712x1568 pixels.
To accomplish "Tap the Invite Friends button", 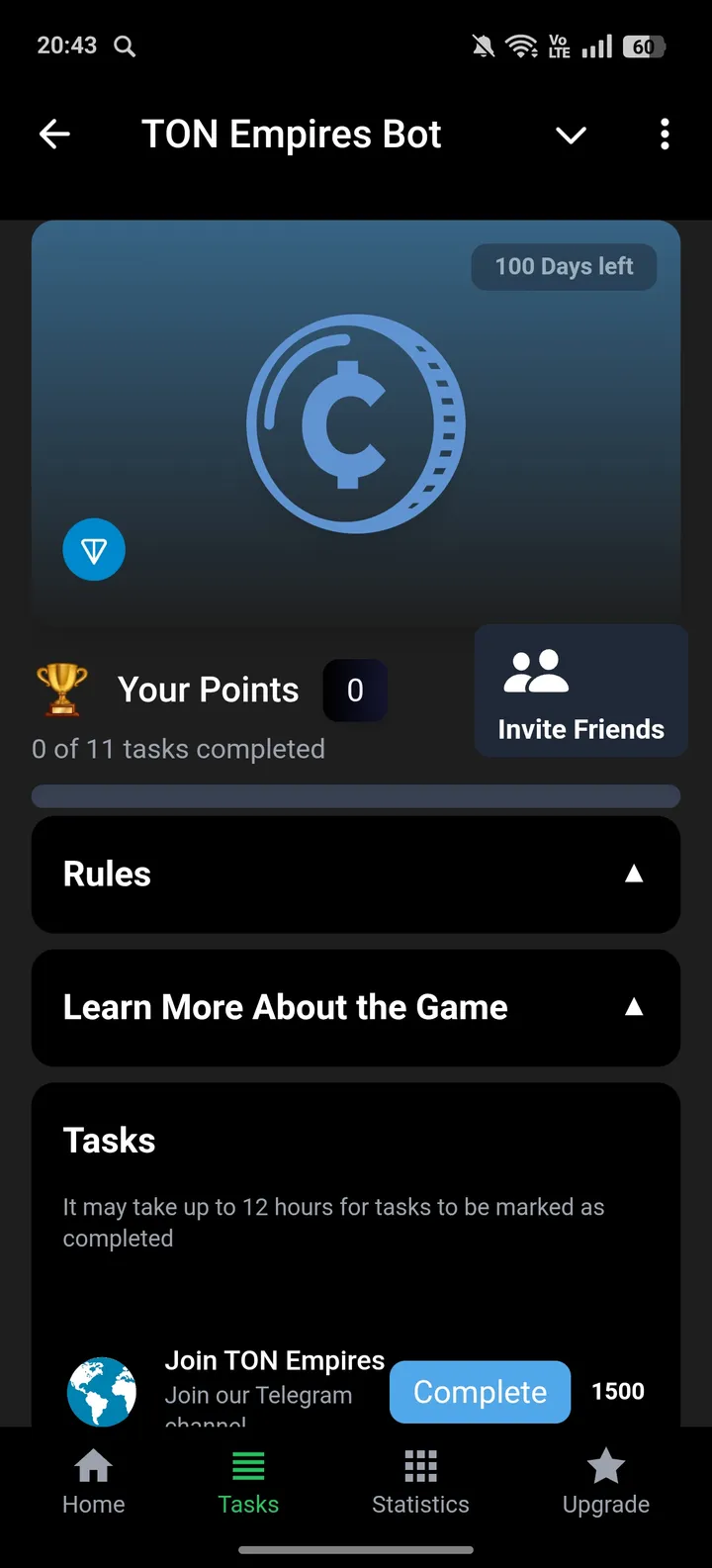I will point(580,690).
